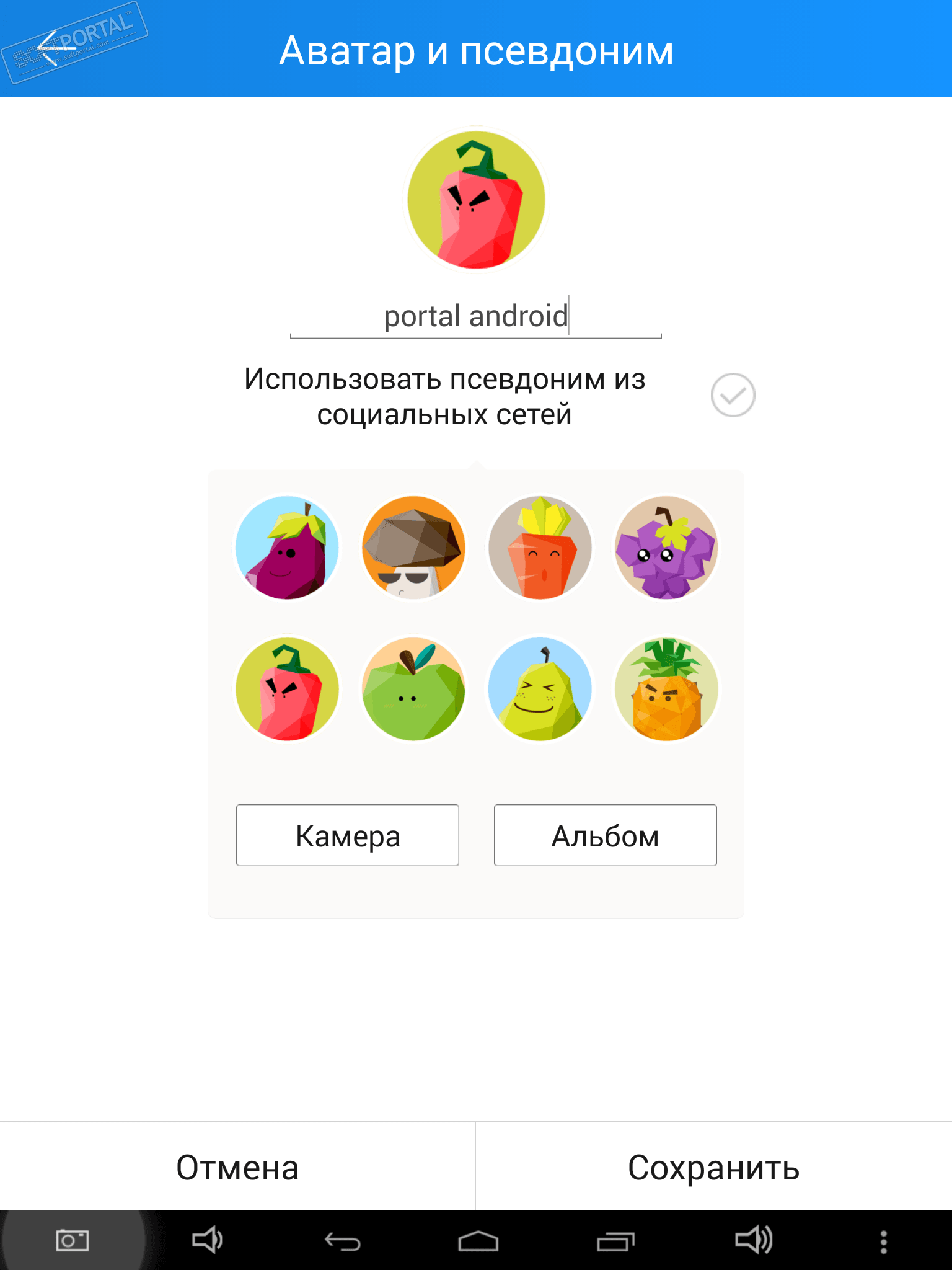Choose the mushroom with sunglasses avatar
The width and height of the screenshot is (952, 1270).
tap(413, 548)
